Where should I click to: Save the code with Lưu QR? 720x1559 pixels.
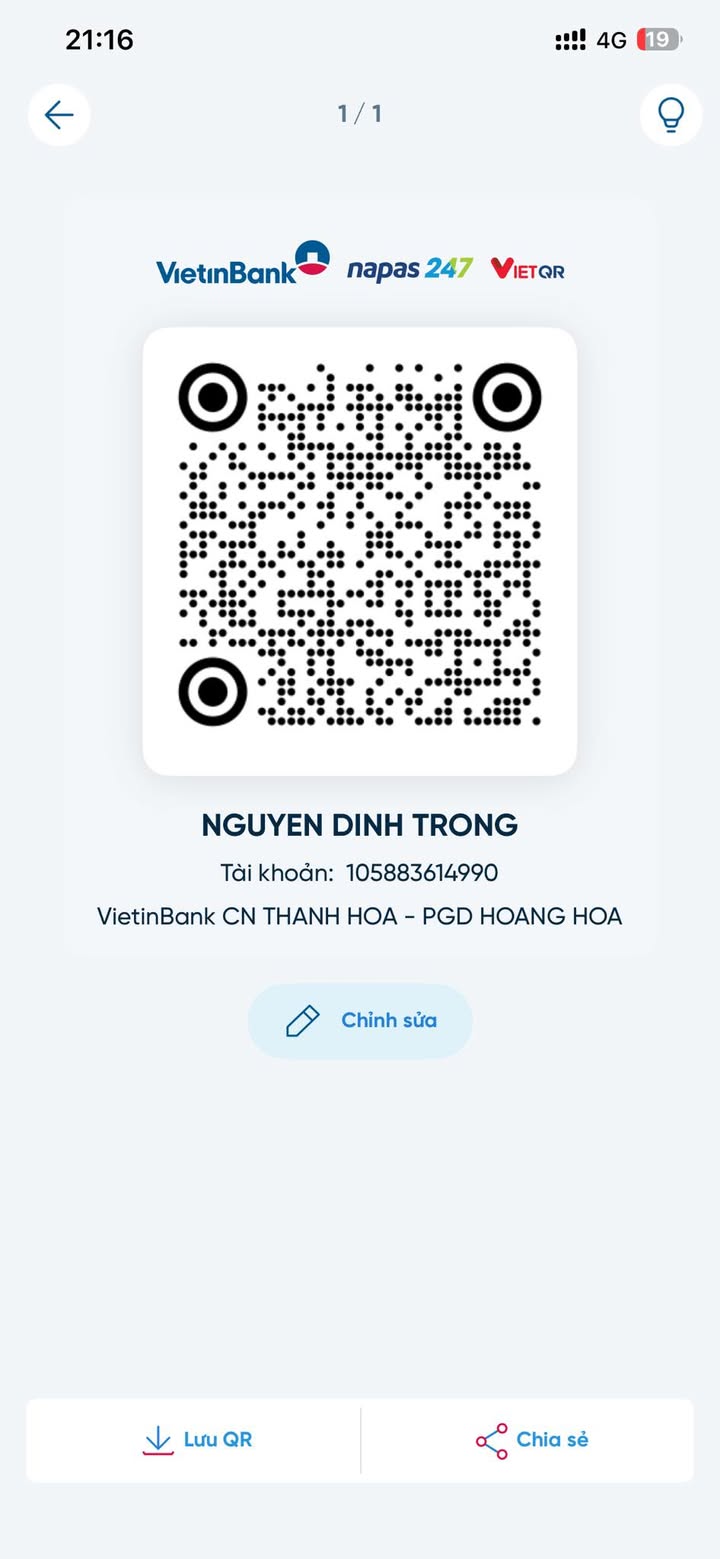pyautogui.click(x=196, y=1440)
